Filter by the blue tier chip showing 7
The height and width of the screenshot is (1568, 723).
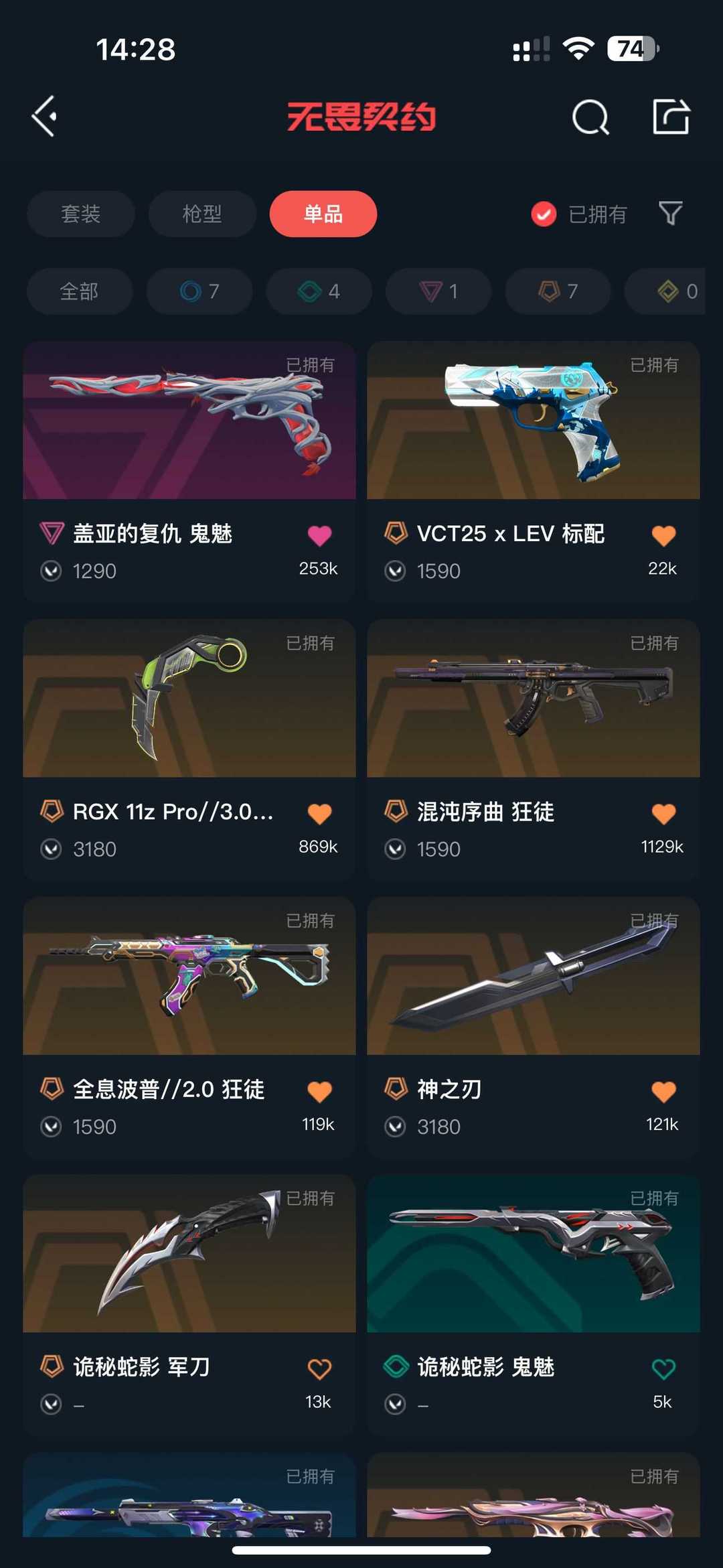click(x=199, y=291)
